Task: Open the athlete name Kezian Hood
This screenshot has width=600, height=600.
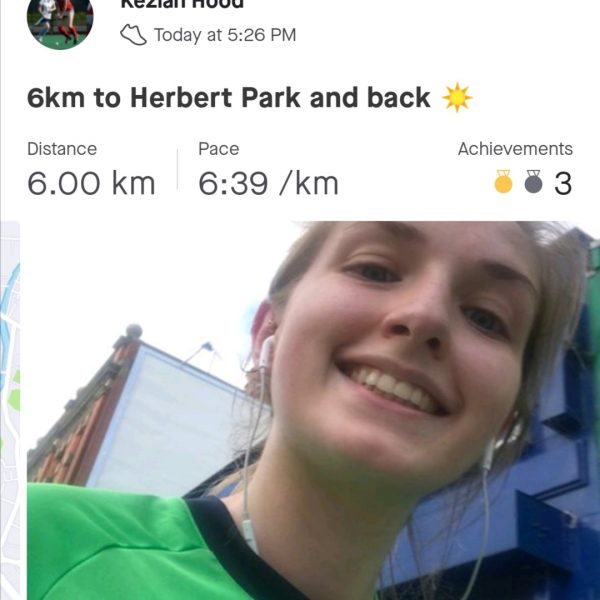Action: 181,4
